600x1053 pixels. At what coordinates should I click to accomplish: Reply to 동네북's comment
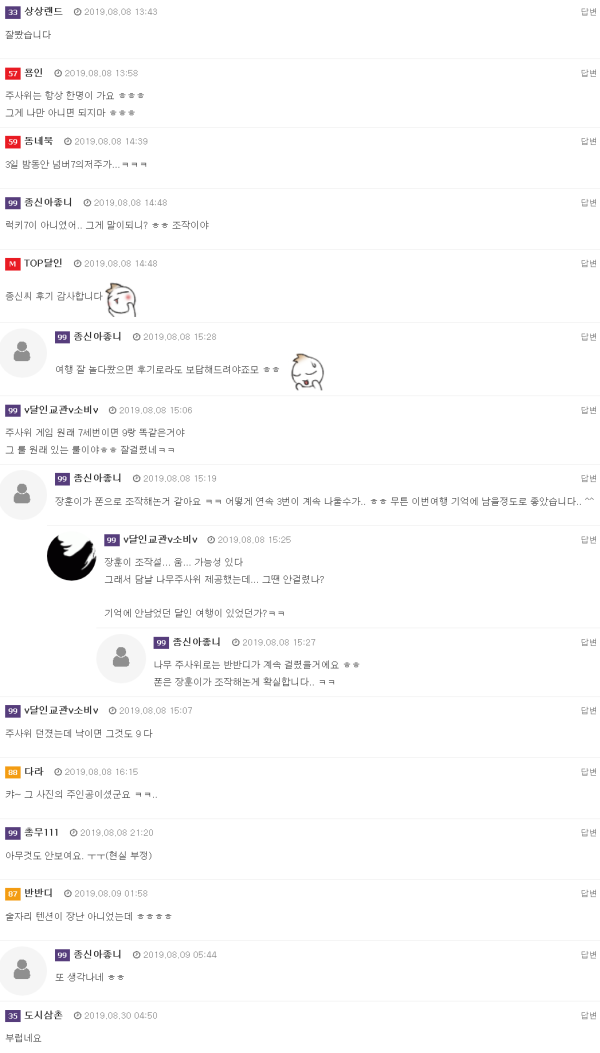588,142
